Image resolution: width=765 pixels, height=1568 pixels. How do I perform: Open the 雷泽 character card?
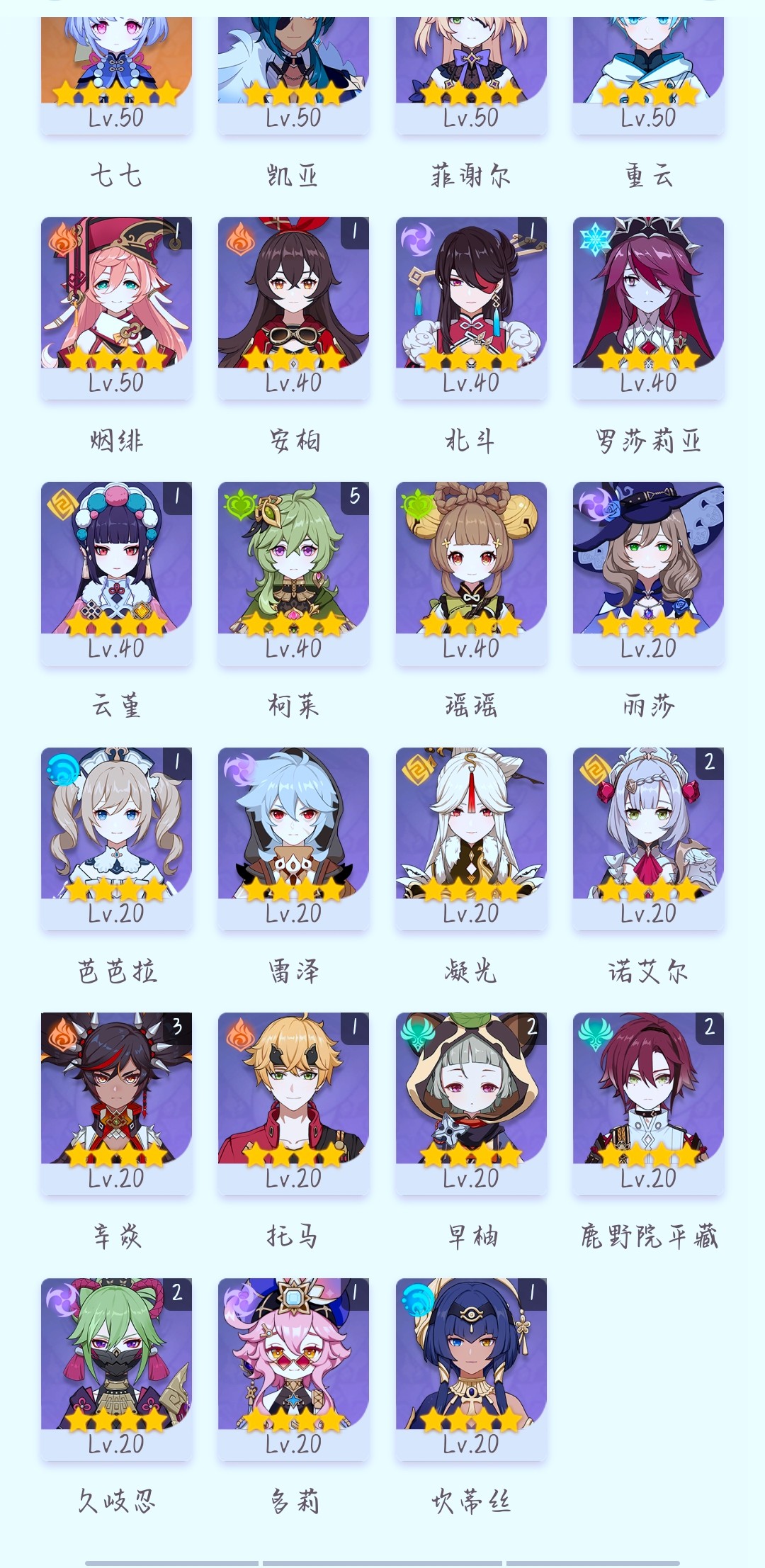point(293,838)
